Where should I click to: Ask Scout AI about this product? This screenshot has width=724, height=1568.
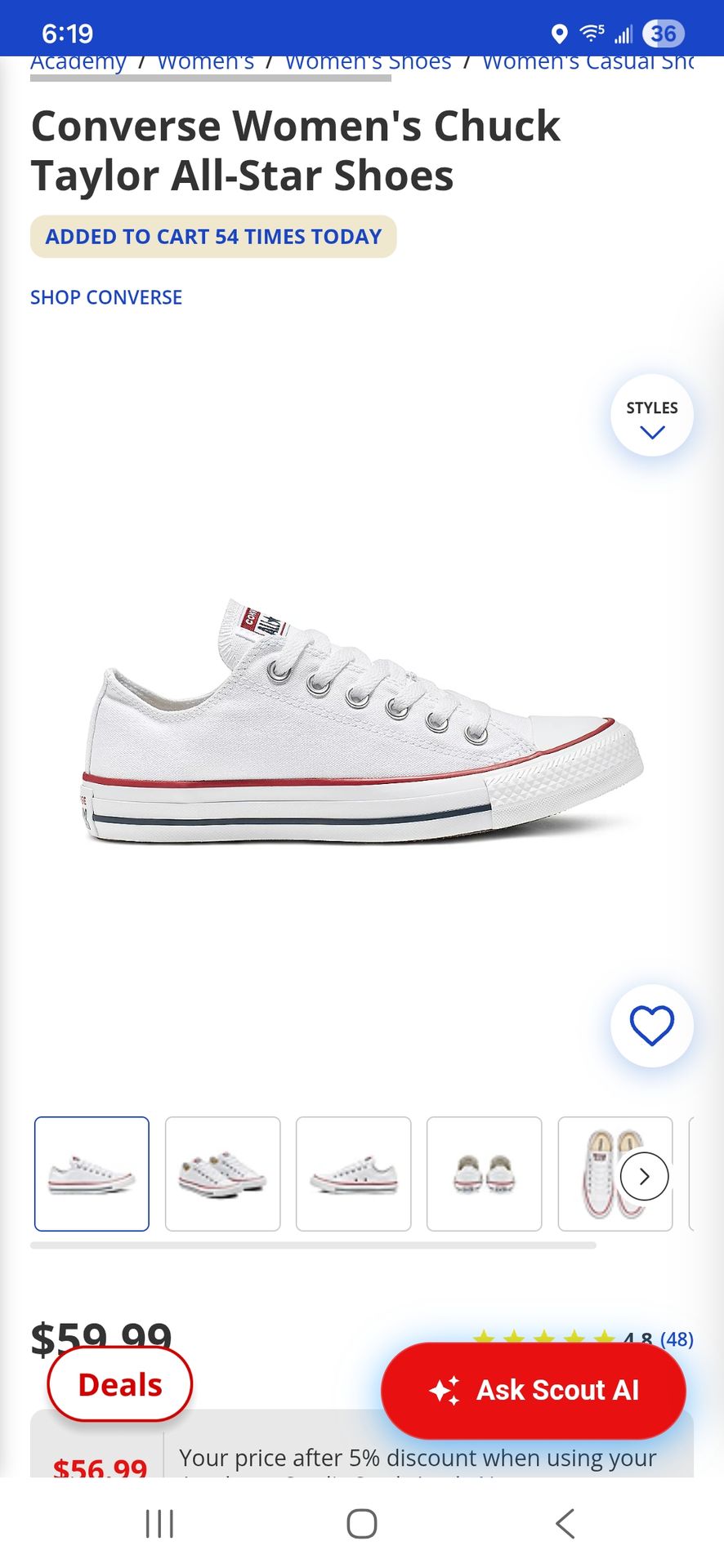pyautogui.click(x=534, y=1390)
